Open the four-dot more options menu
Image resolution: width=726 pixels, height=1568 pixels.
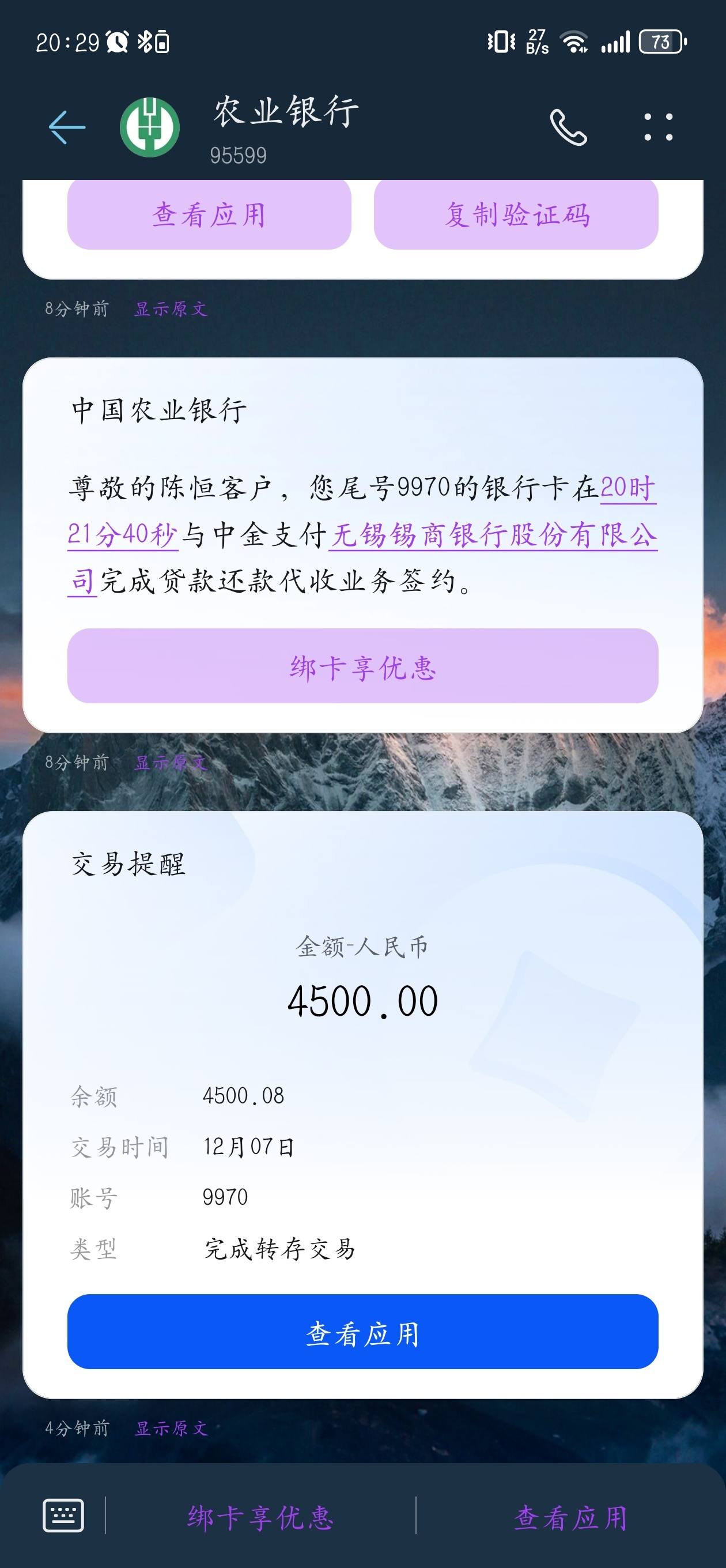[659, 127]
